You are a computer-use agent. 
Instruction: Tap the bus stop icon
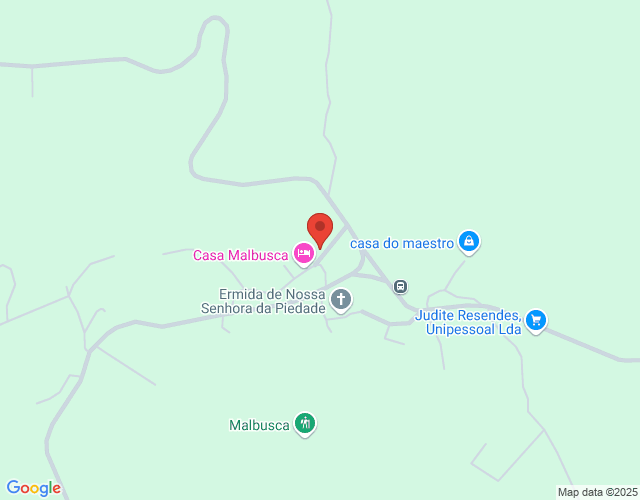pyautogui.click(x=400, y=286)
